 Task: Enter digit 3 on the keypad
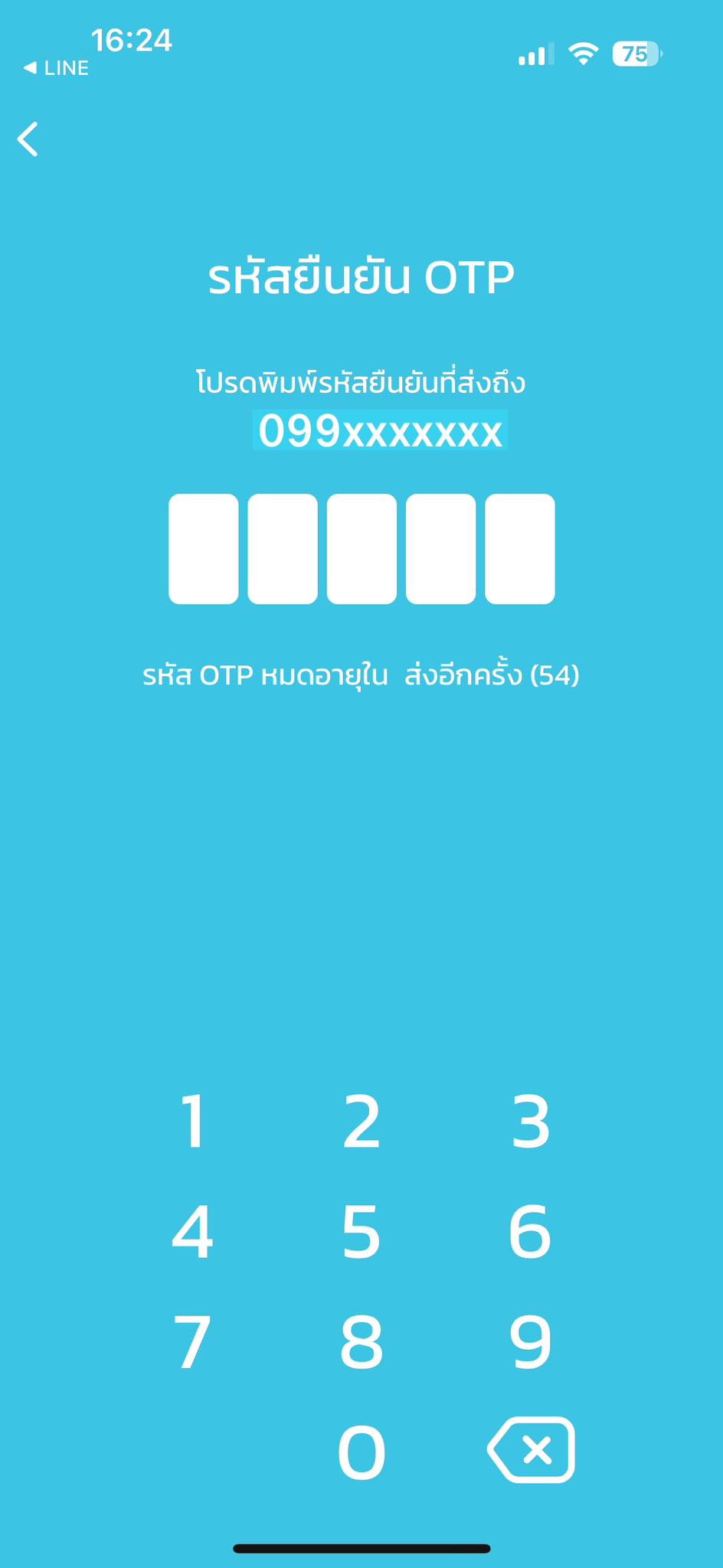pos(531,1122)
